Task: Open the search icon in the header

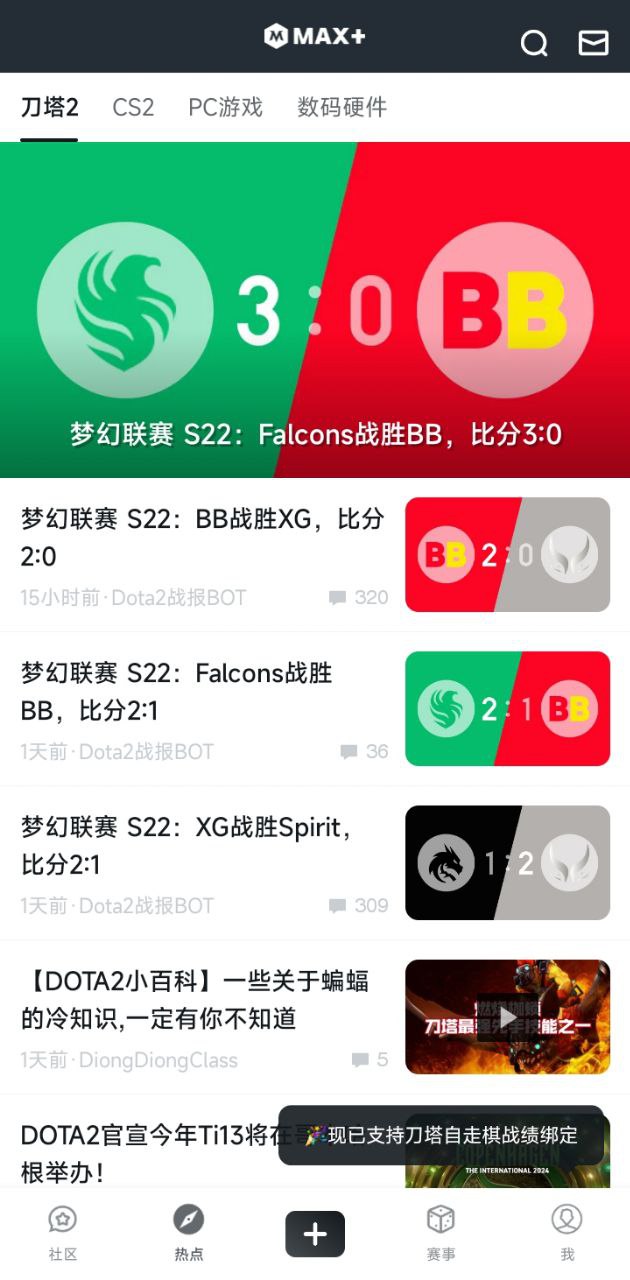Action: point(534,43)
